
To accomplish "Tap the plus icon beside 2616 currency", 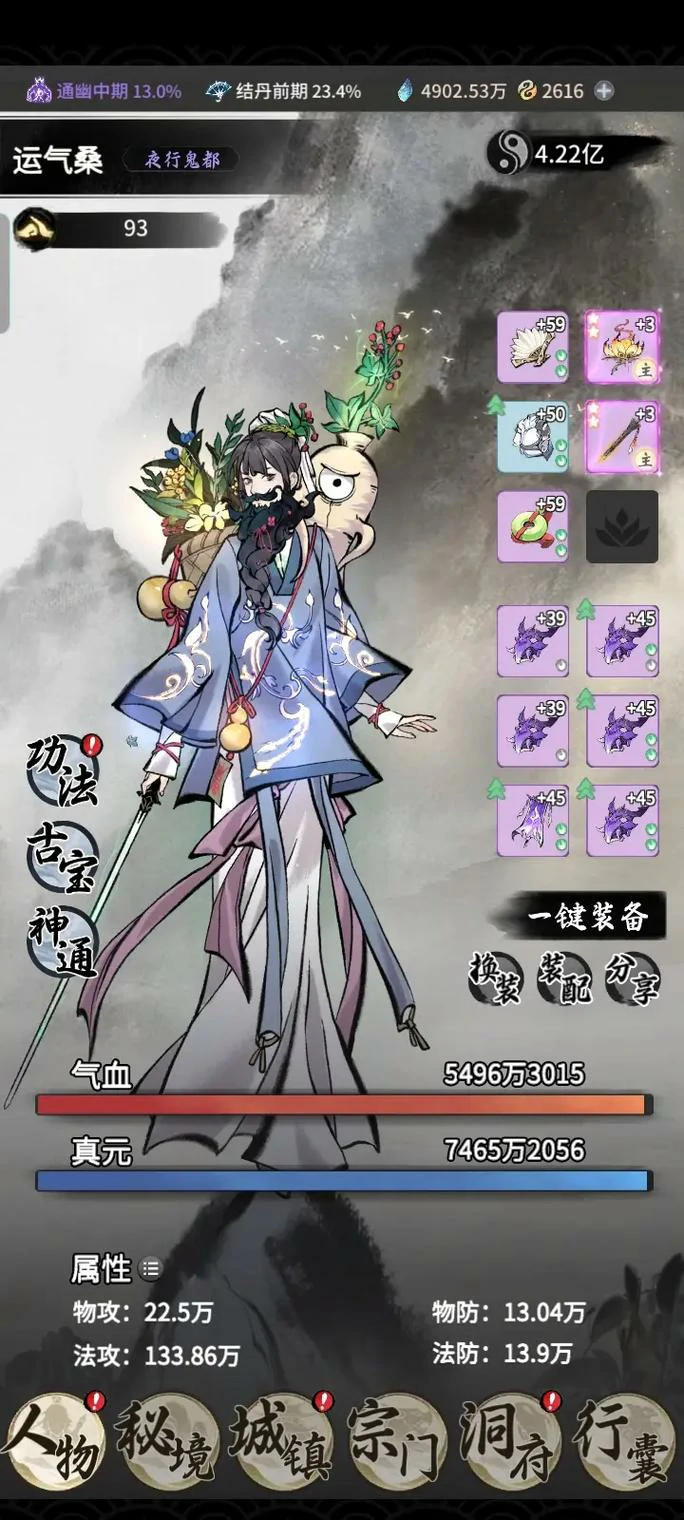I will [x=604, y=91].
